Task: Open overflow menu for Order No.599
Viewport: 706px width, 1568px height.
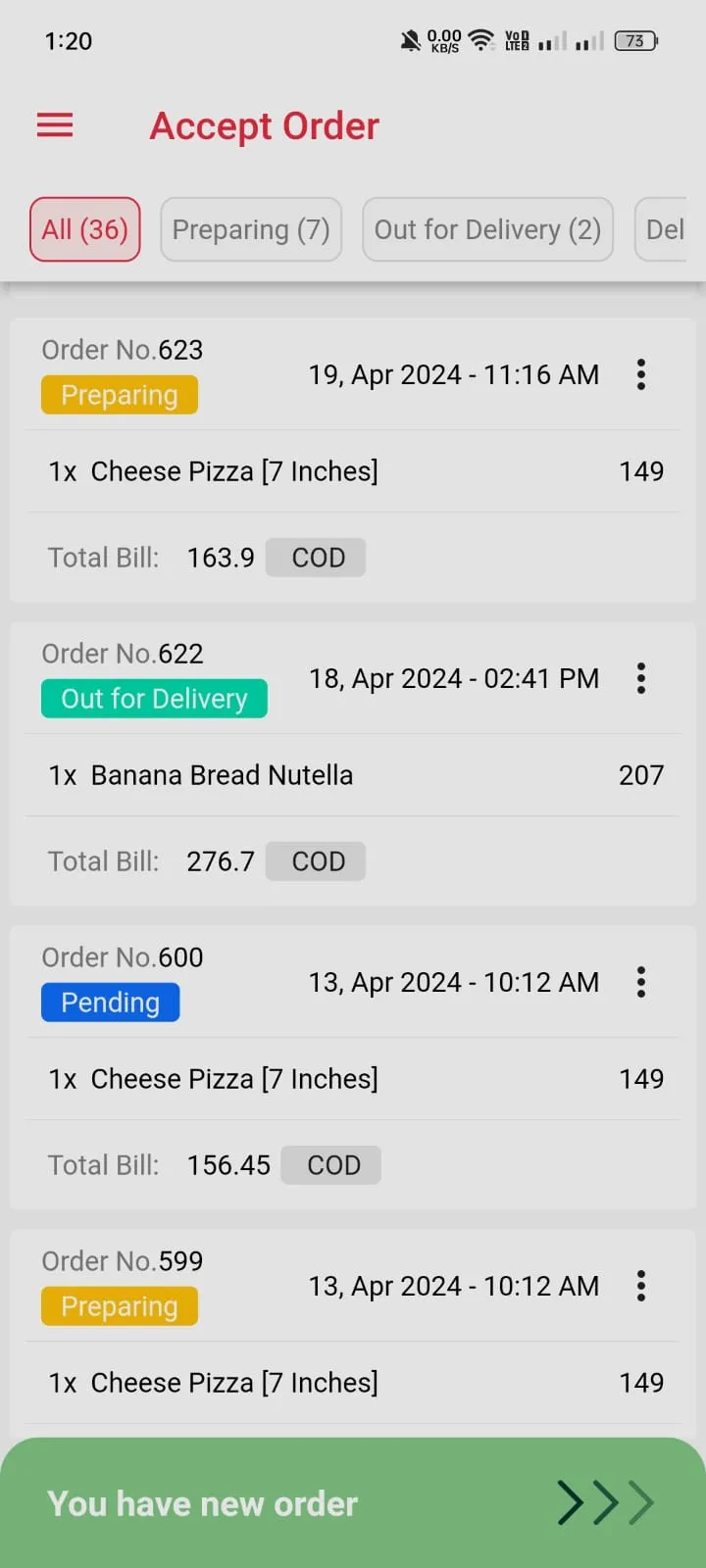Action: click(x=641, y=1286)
